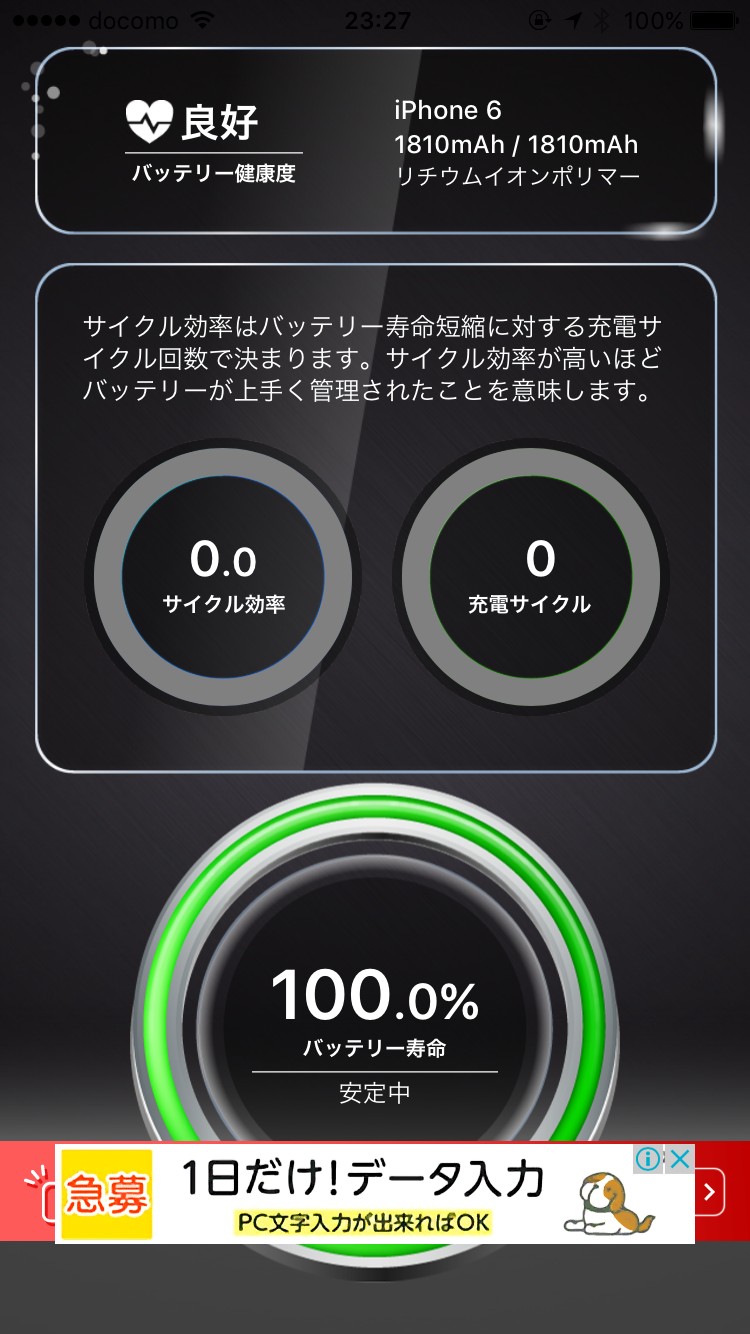The width and height of the screenshot is (750, 1334).
Task: Open the ad info icon
Action: pos(649,1159)
